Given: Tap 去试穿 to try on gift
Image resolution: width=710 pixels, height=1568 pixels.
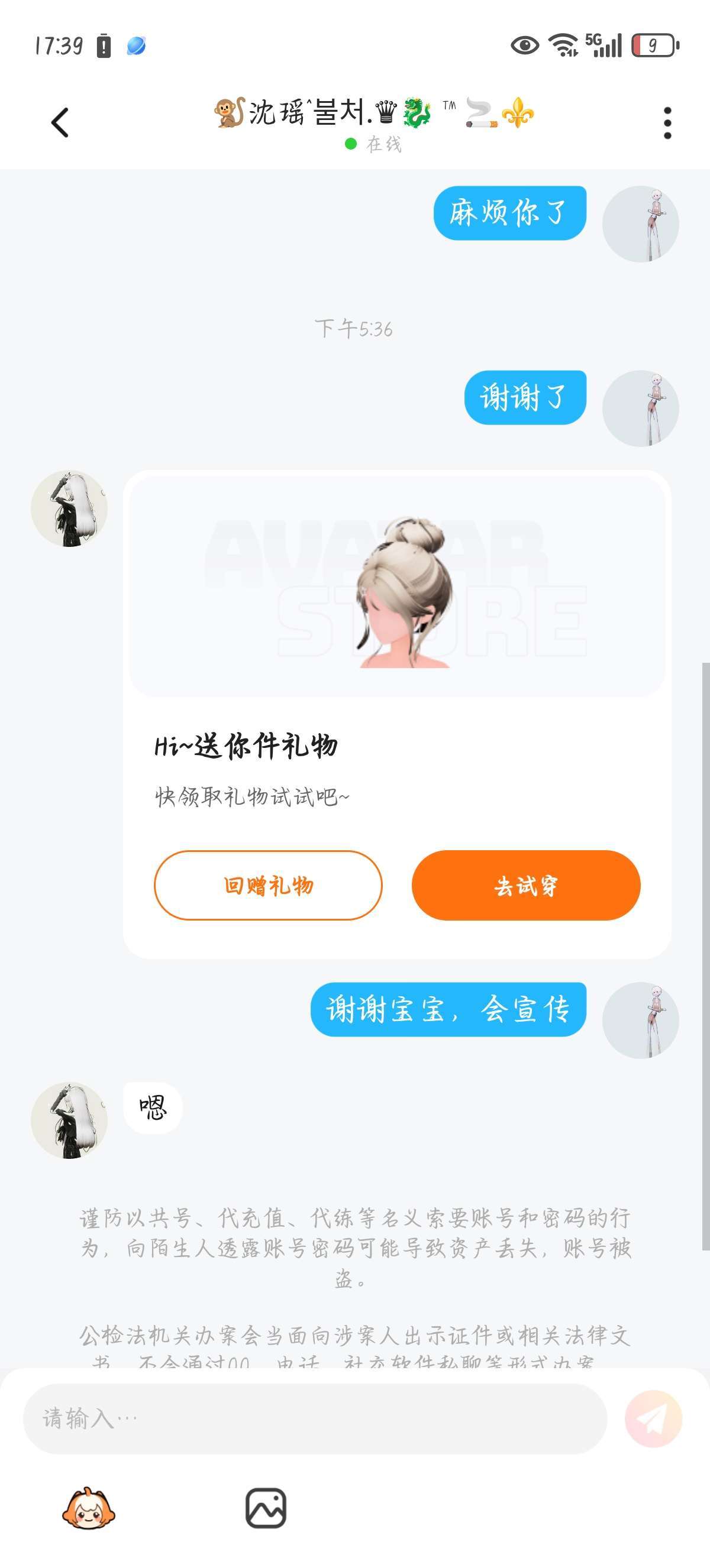Looking at the screenshot, I should [526, 885].
